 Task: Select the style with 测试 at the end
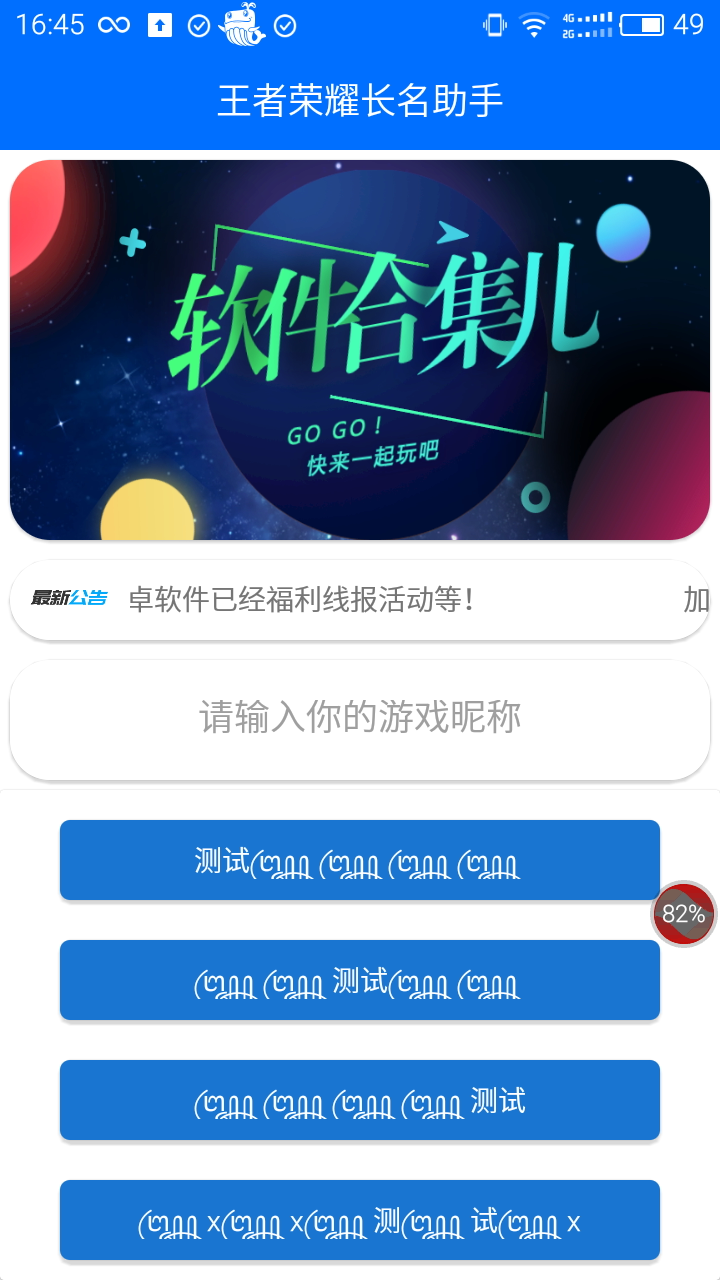click(360, 1100)
